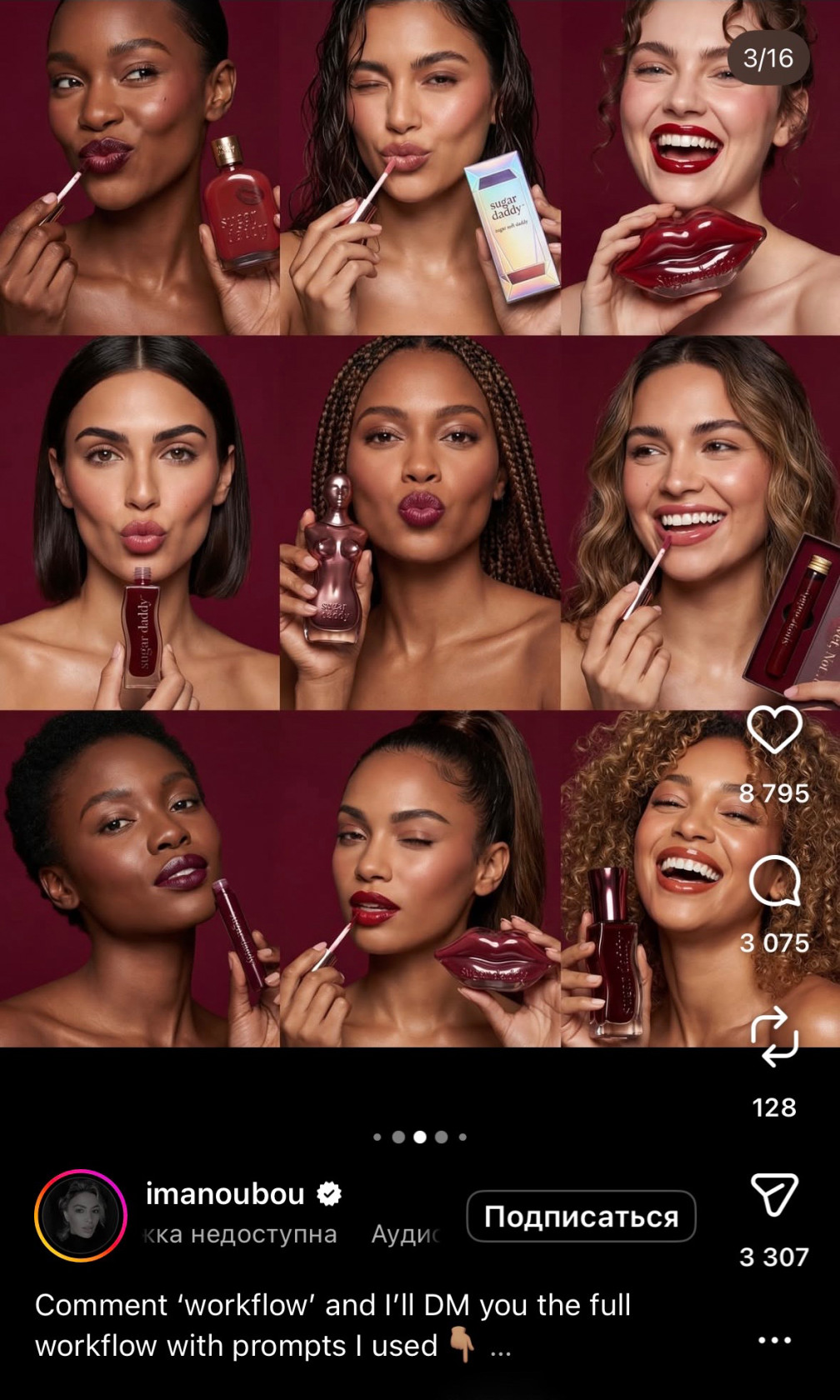Repost this post

tap(774, 1037)
